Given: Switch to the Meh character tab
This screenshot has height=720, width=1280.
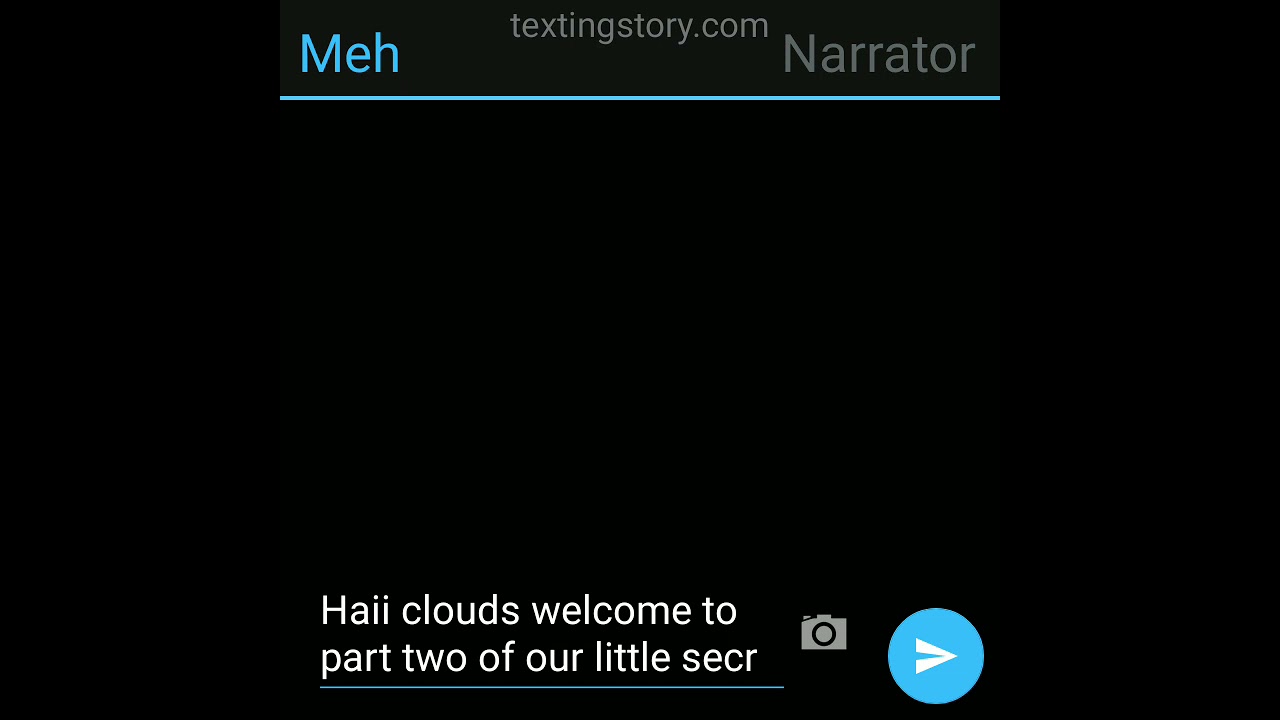Looking at the screenshot, I should (350, 54).
